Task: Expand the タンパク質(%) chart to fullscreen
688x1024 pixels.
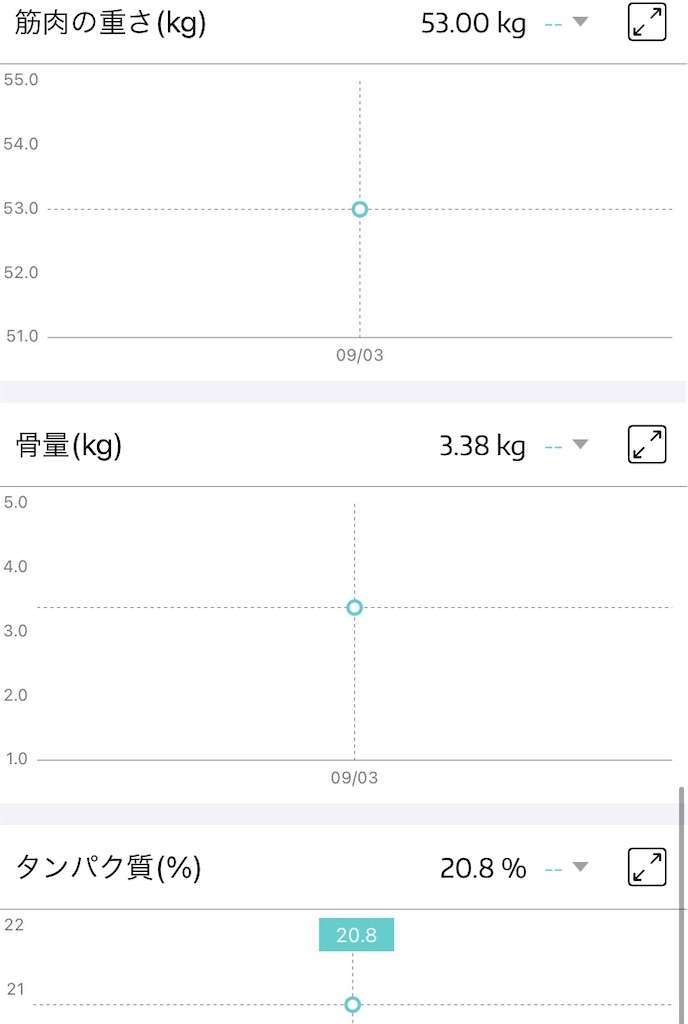Action: coord(647,866)
